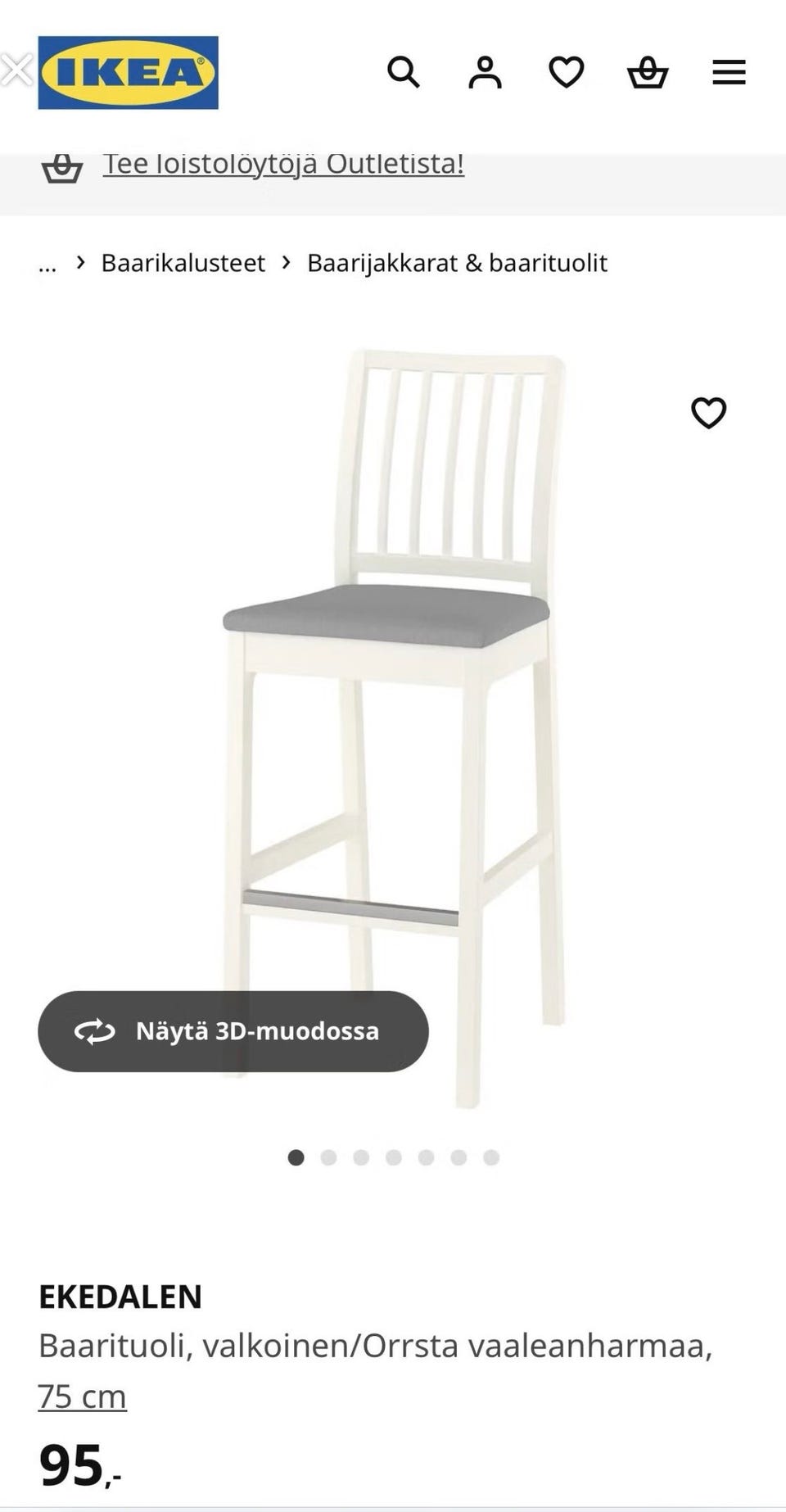Viewport: 786px width, 1512px height.
Task: Jump to the second image dot
Action: [x=328, y=1157]
